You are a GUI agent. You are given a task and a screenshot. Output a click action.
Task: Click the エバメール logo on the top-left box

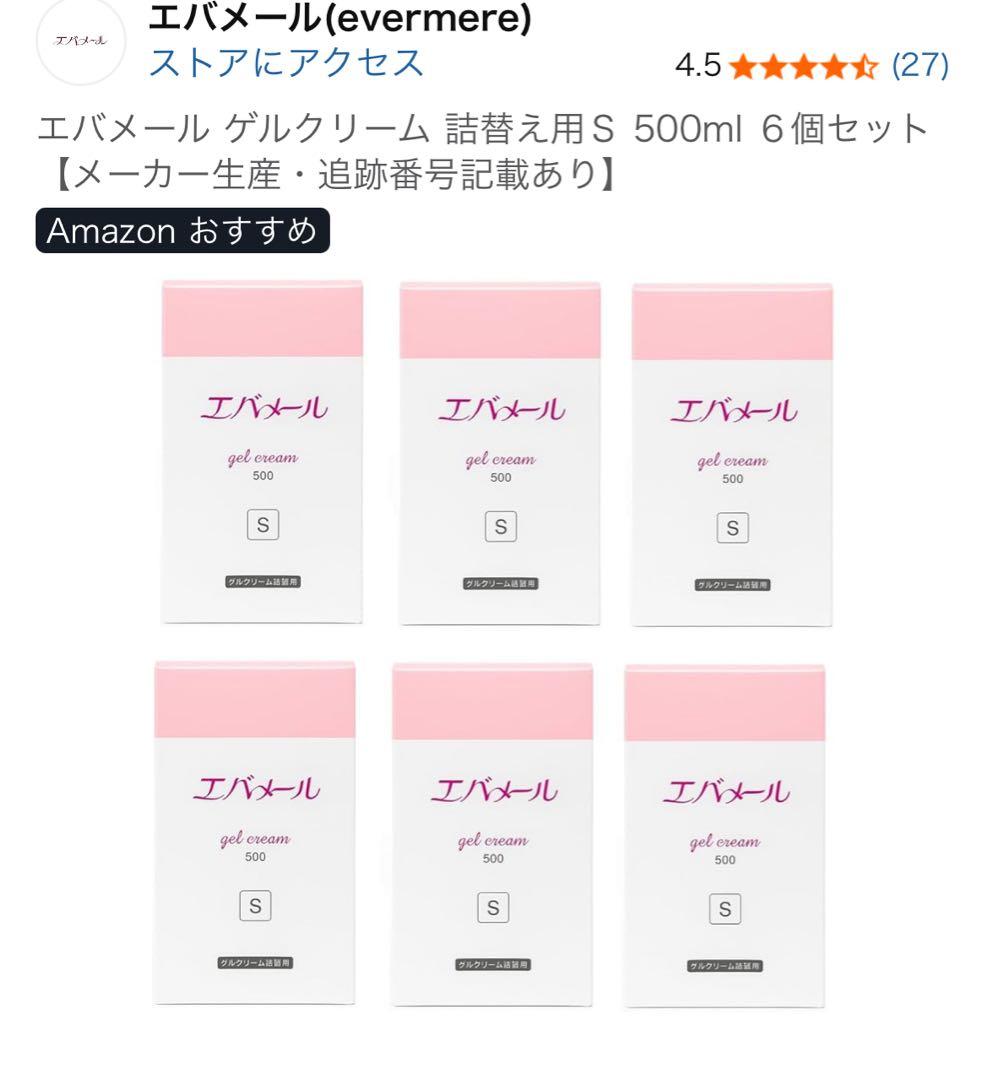[264, 405]
